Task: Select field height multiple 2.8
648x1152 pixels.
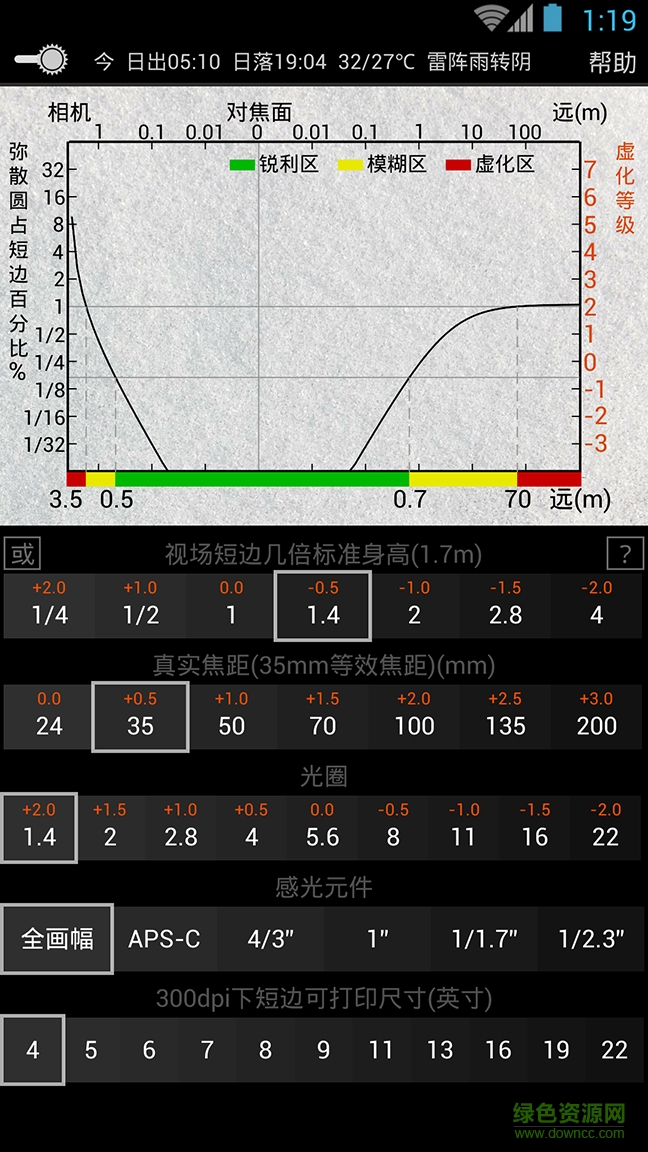Action: [x=505, y=605]
